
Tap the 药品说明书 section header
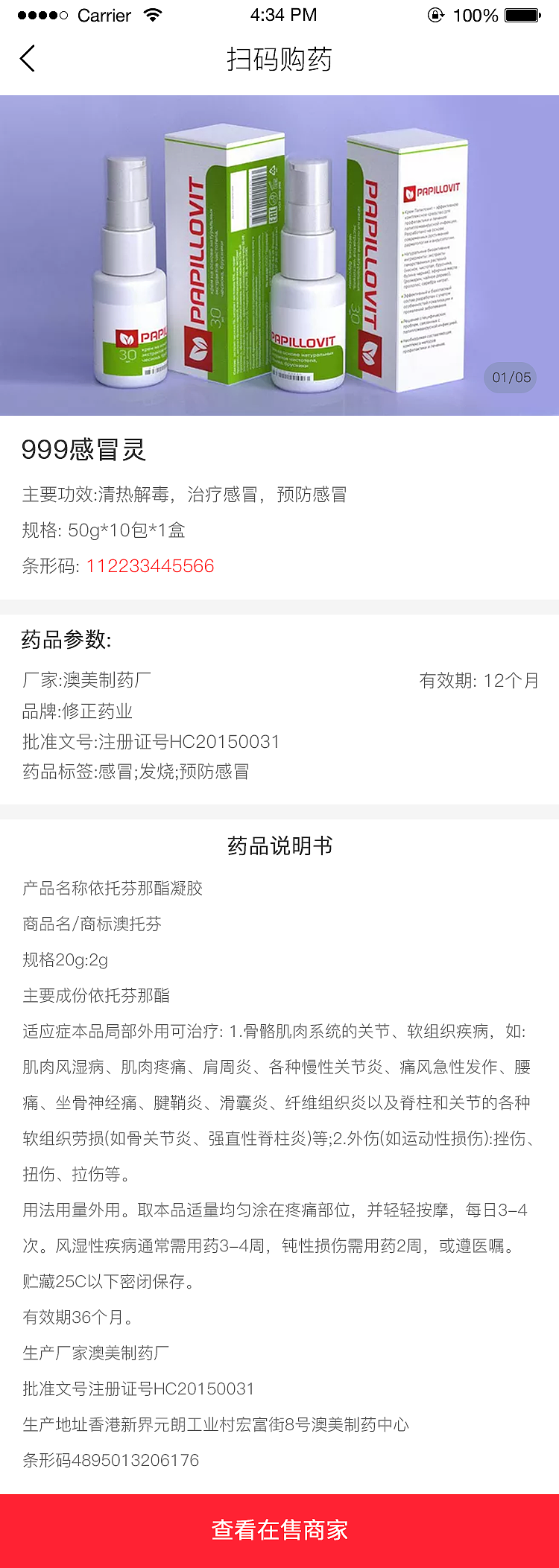pyautogui.click(x=279, y=845)
